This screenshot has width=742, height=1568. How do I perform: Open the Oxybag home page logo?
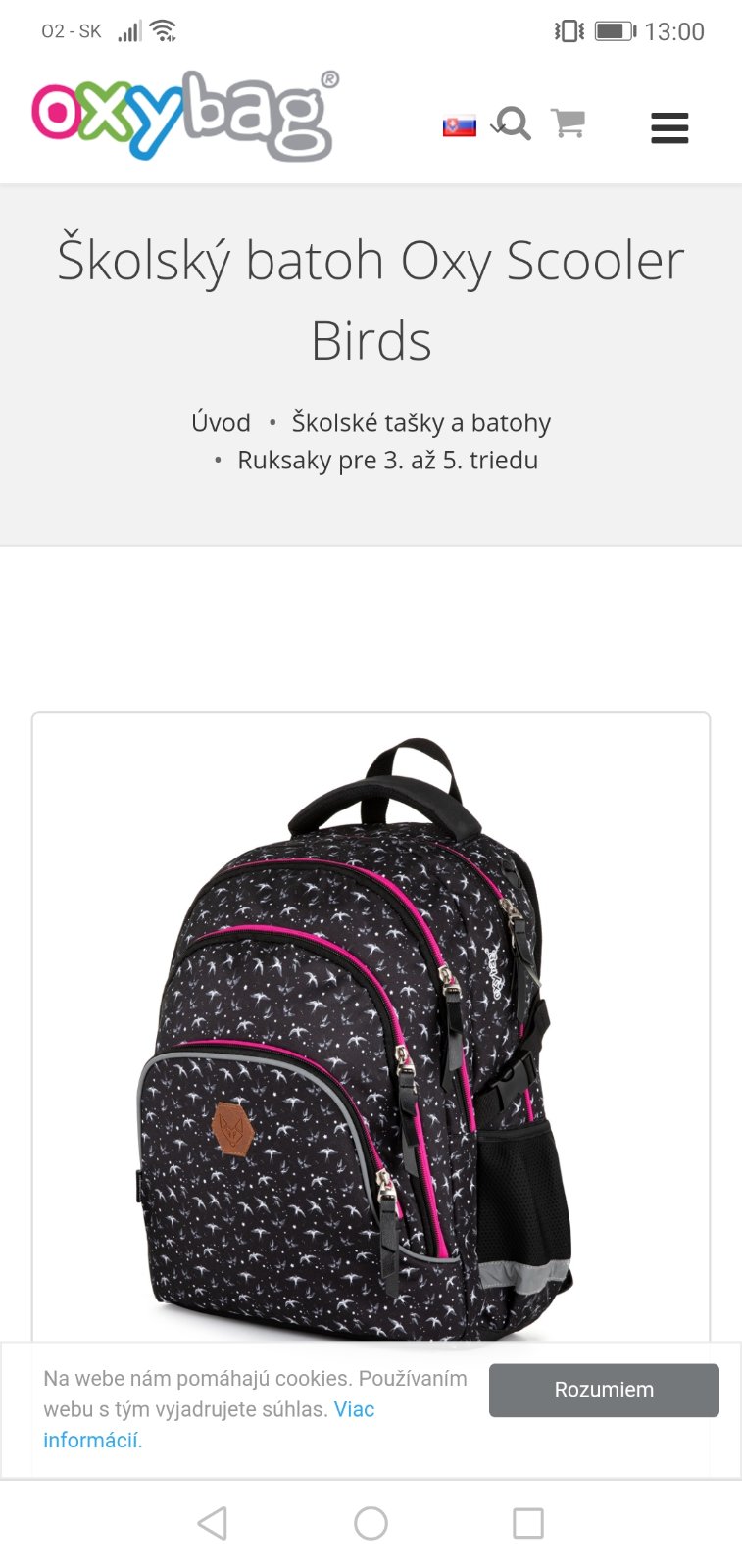tap(184, 116)
